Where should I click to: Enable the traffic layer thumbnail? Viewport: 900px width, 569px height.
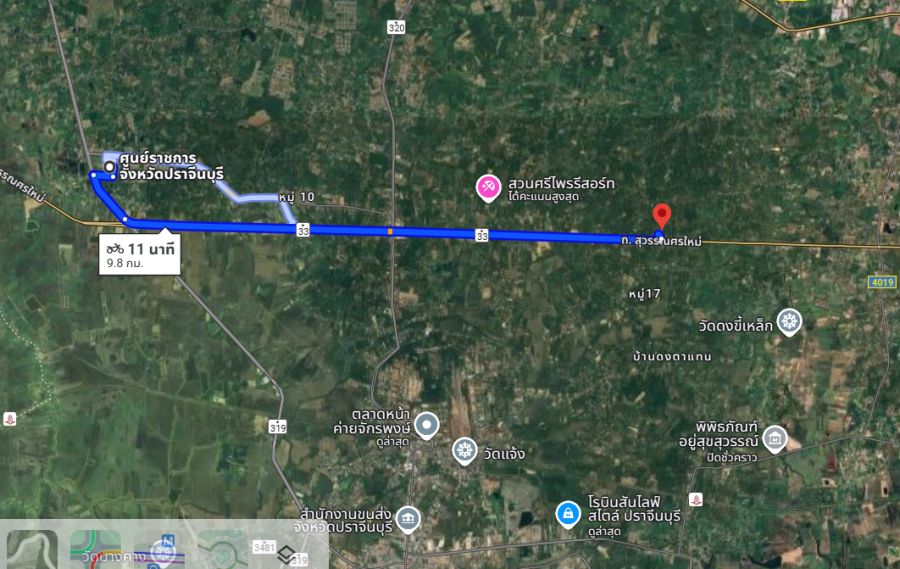point(95,548)
